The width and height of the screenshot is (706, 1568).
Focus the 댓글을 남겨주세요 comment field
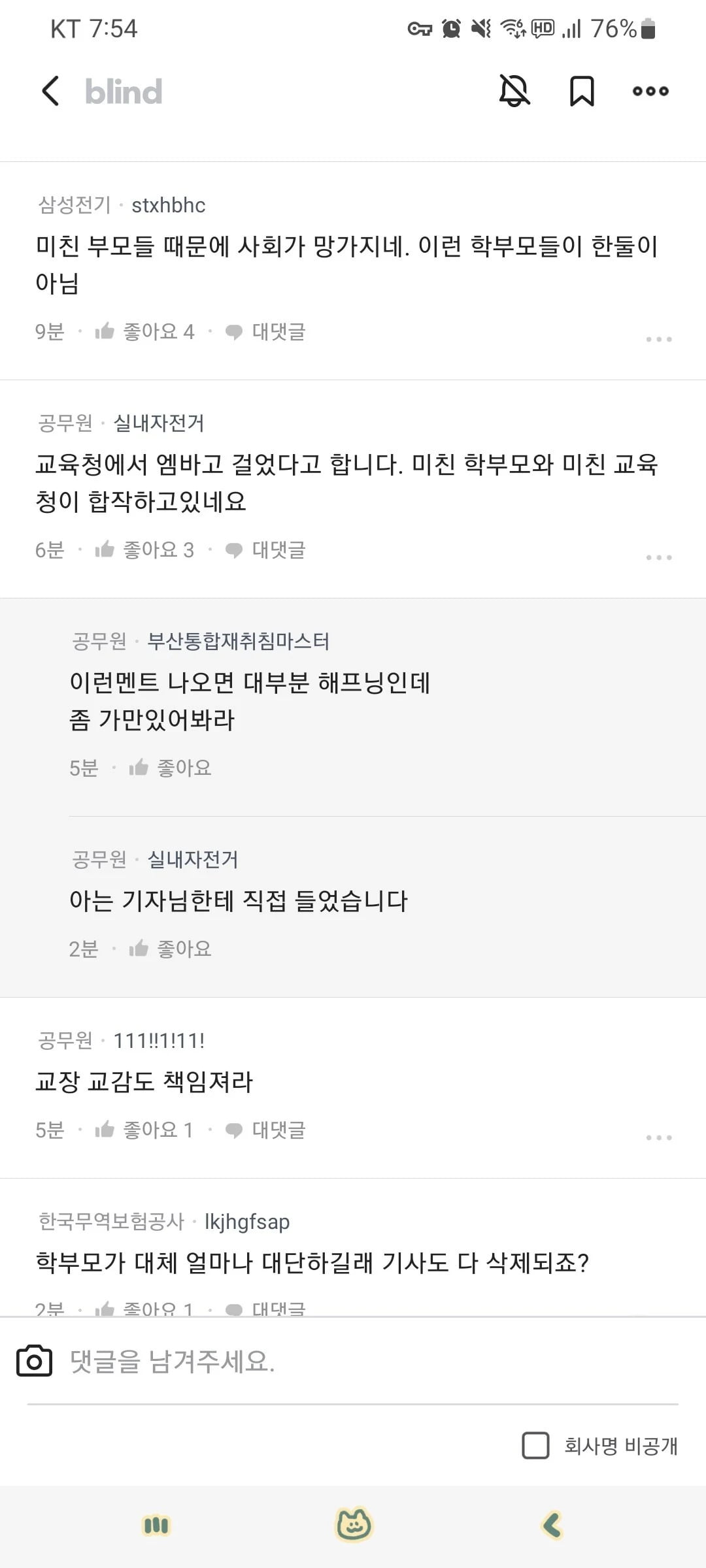(x=366, y=1362)
